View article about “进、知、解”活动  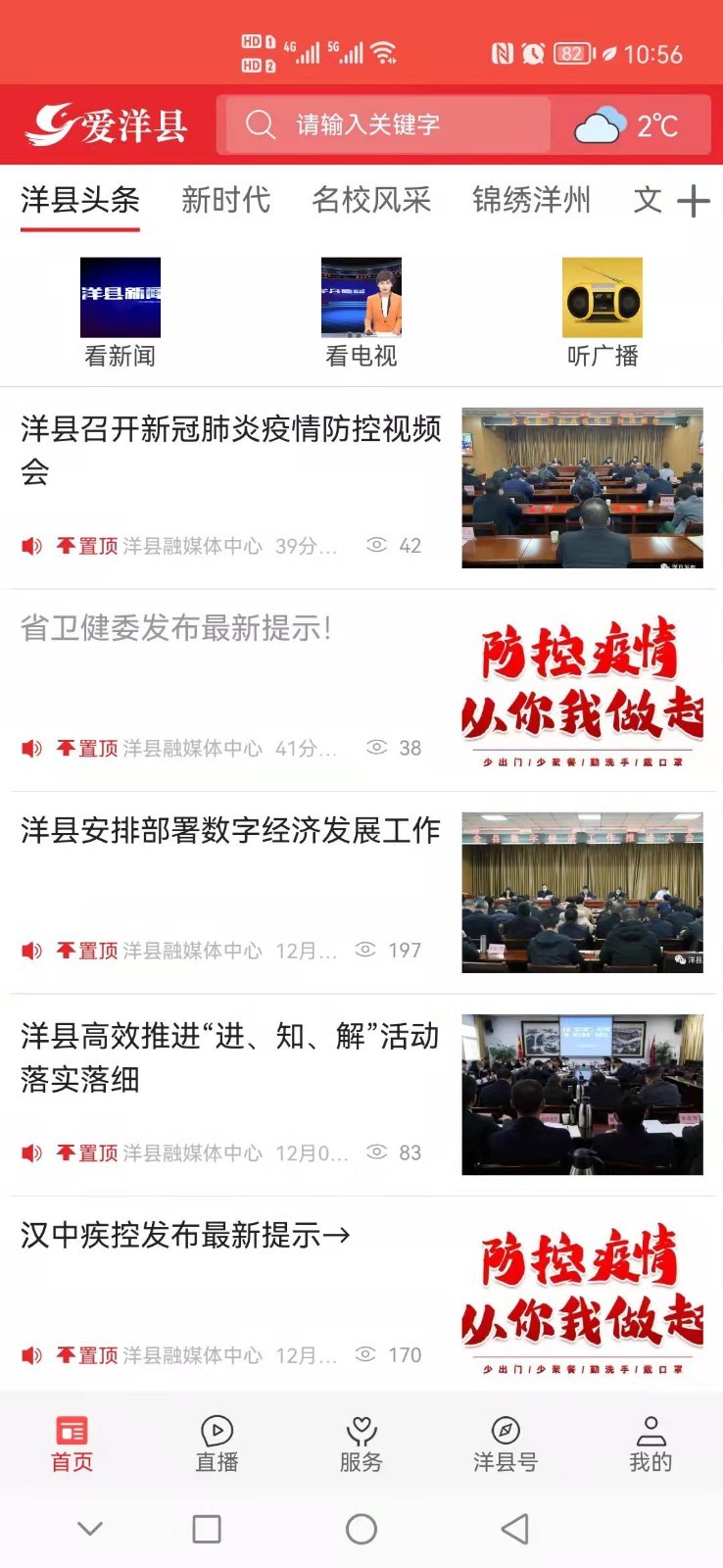[x=230, y=1057]
